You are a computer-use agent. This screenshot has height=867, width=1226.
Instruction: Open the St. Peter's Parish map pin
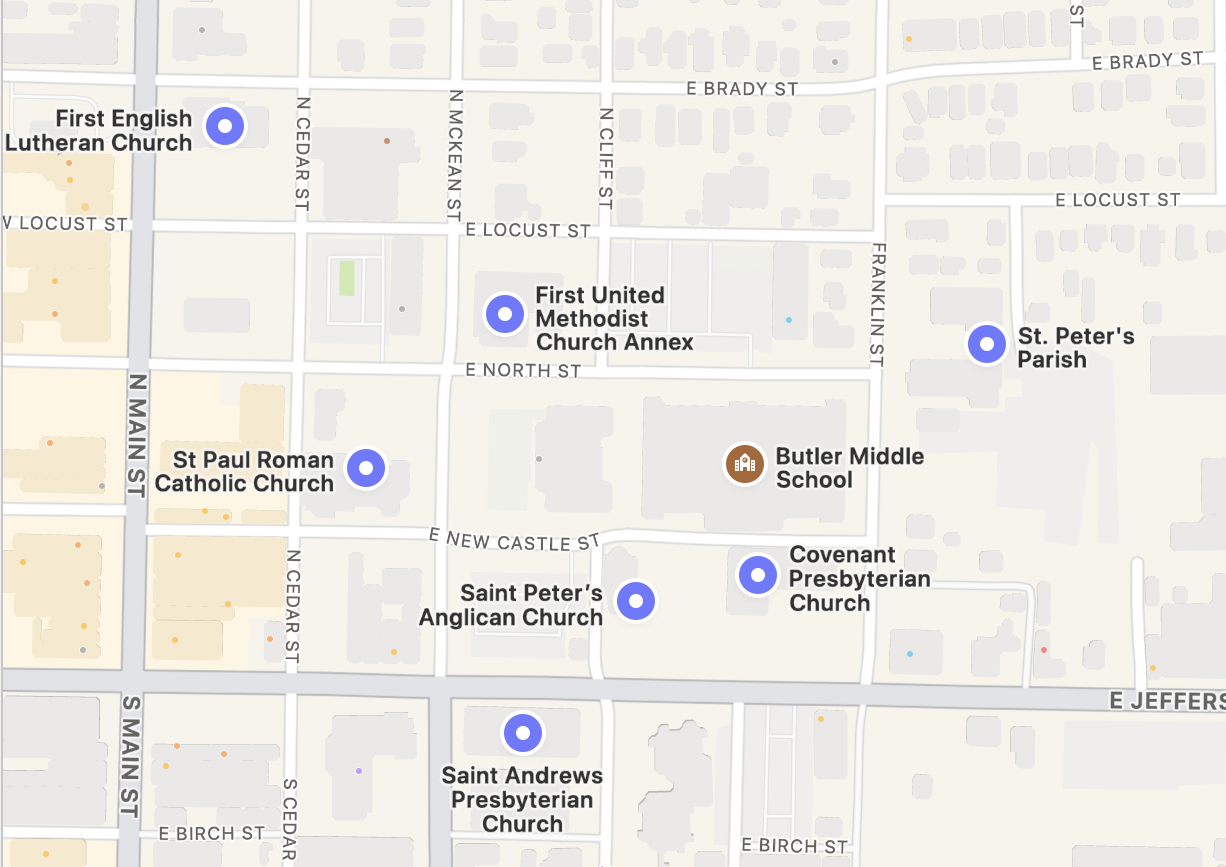(x=987, y=344)
